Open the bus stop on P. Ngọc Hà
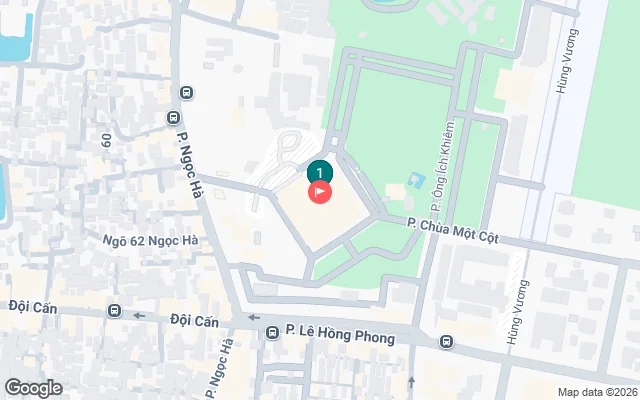This screenshot has height=400, width=640. [187, 93]
